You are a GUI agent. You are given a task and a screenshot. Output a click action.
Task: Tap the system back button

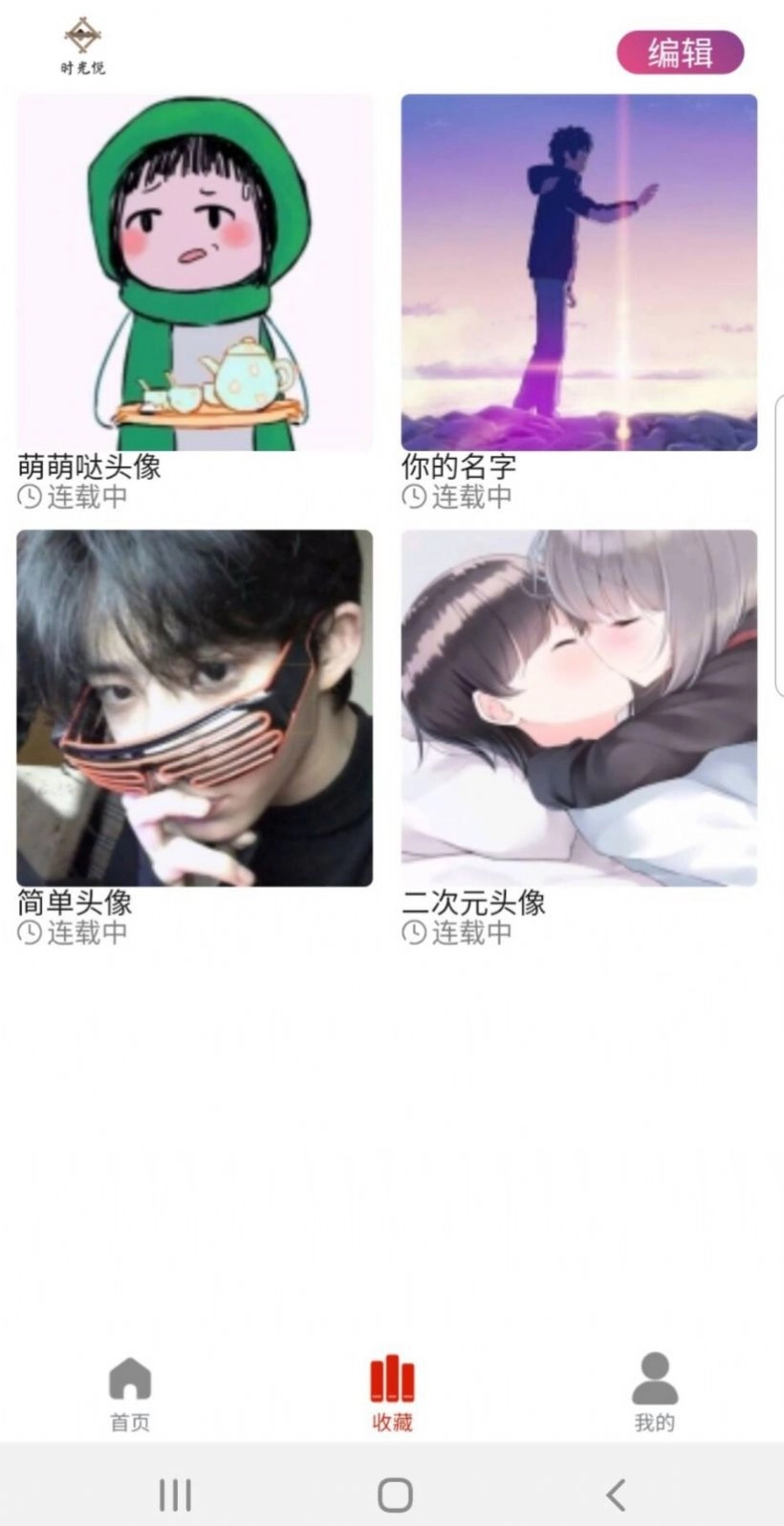[x=617, y=1493]
